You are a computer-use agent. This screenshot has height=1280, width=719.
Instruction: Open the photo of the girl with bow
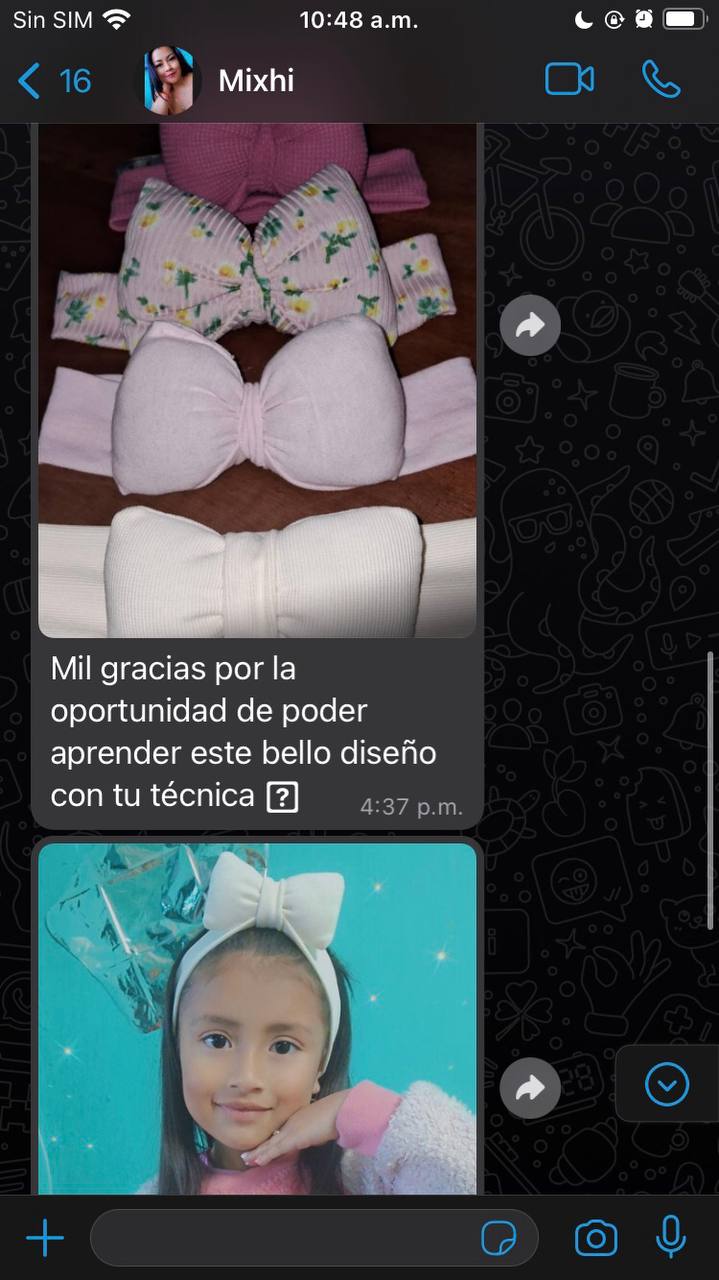click(x=257, y=1020)
